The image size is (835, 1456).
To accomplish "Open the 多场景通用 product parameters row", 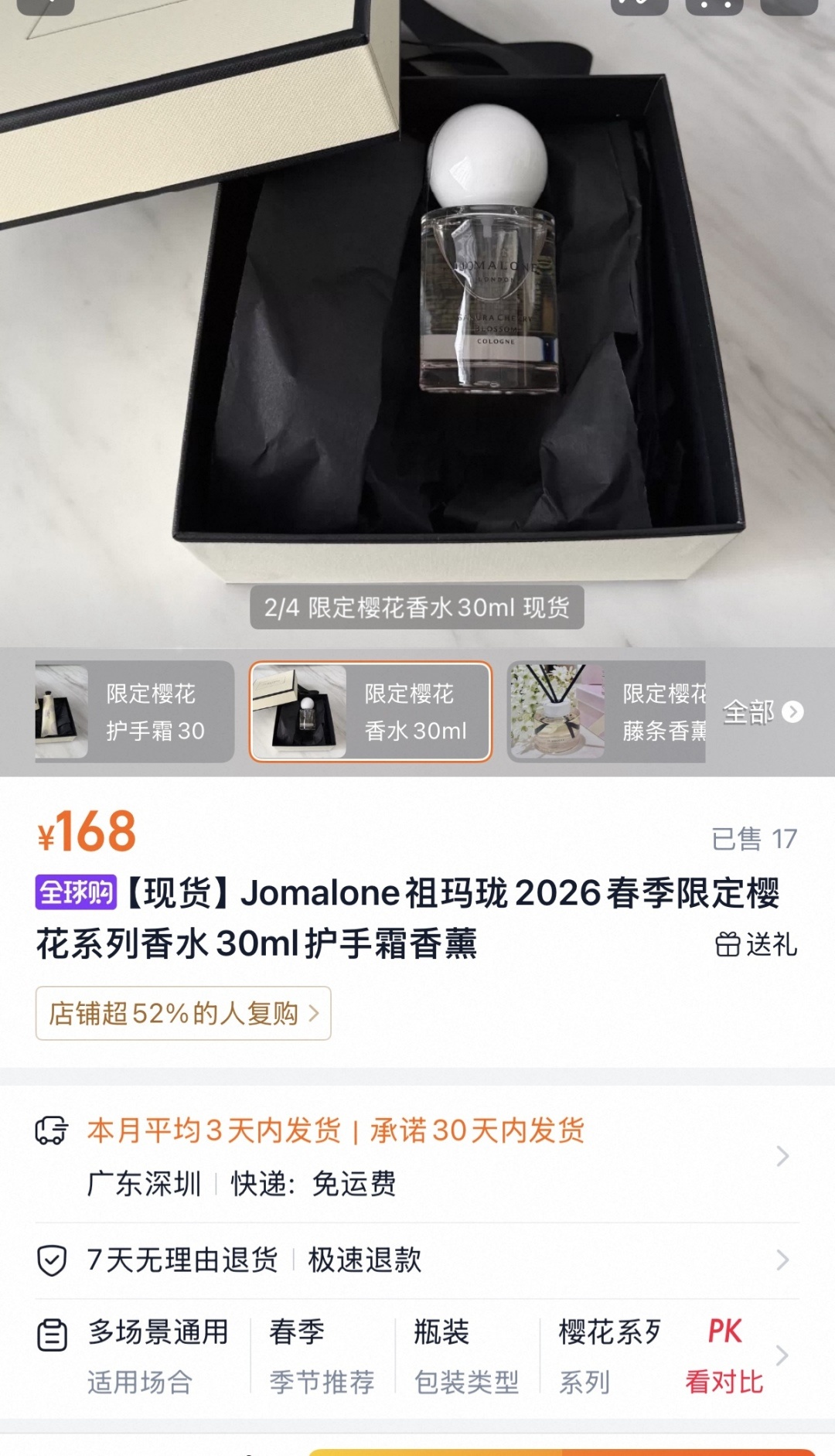I will (x=417, y=1356).
